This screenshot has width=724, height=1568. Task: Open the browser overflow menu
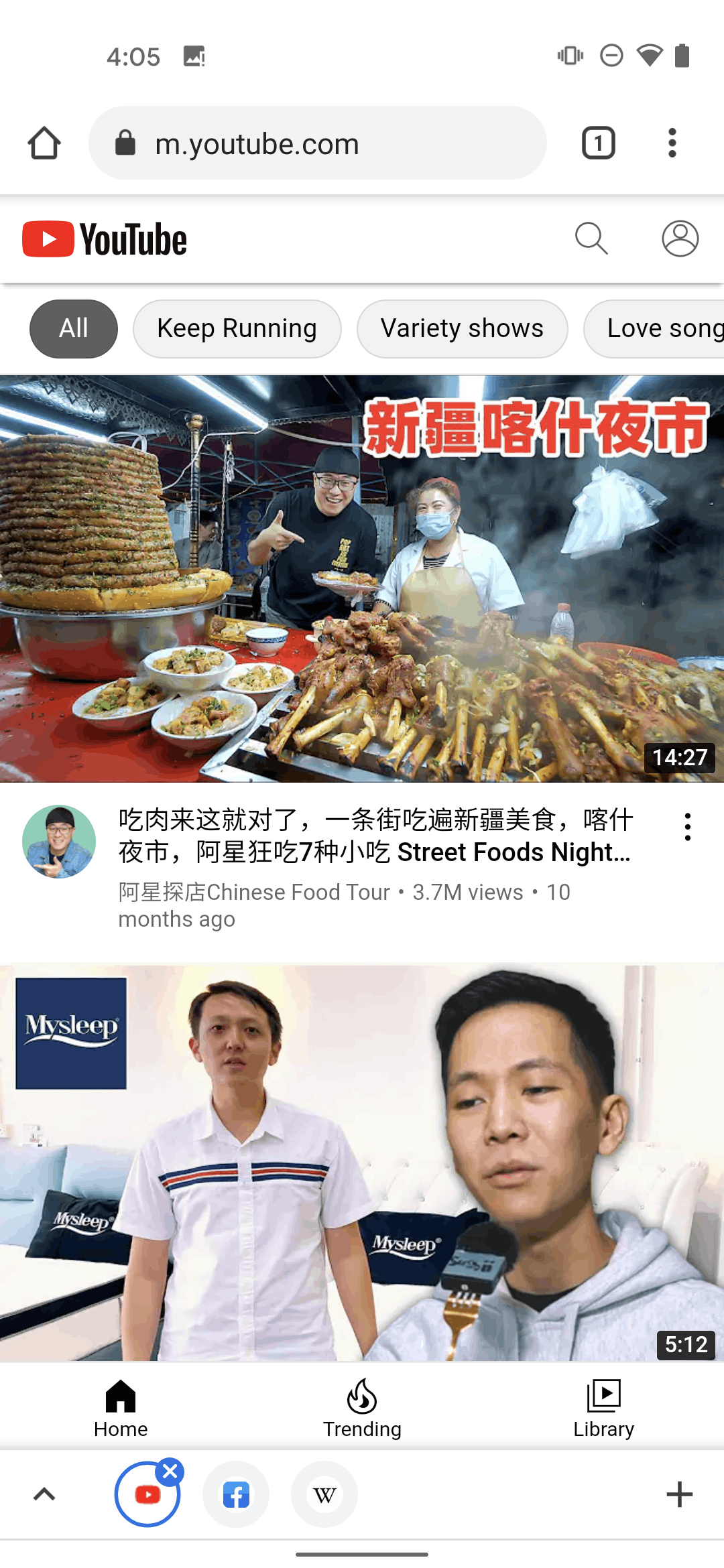(672, 143)
